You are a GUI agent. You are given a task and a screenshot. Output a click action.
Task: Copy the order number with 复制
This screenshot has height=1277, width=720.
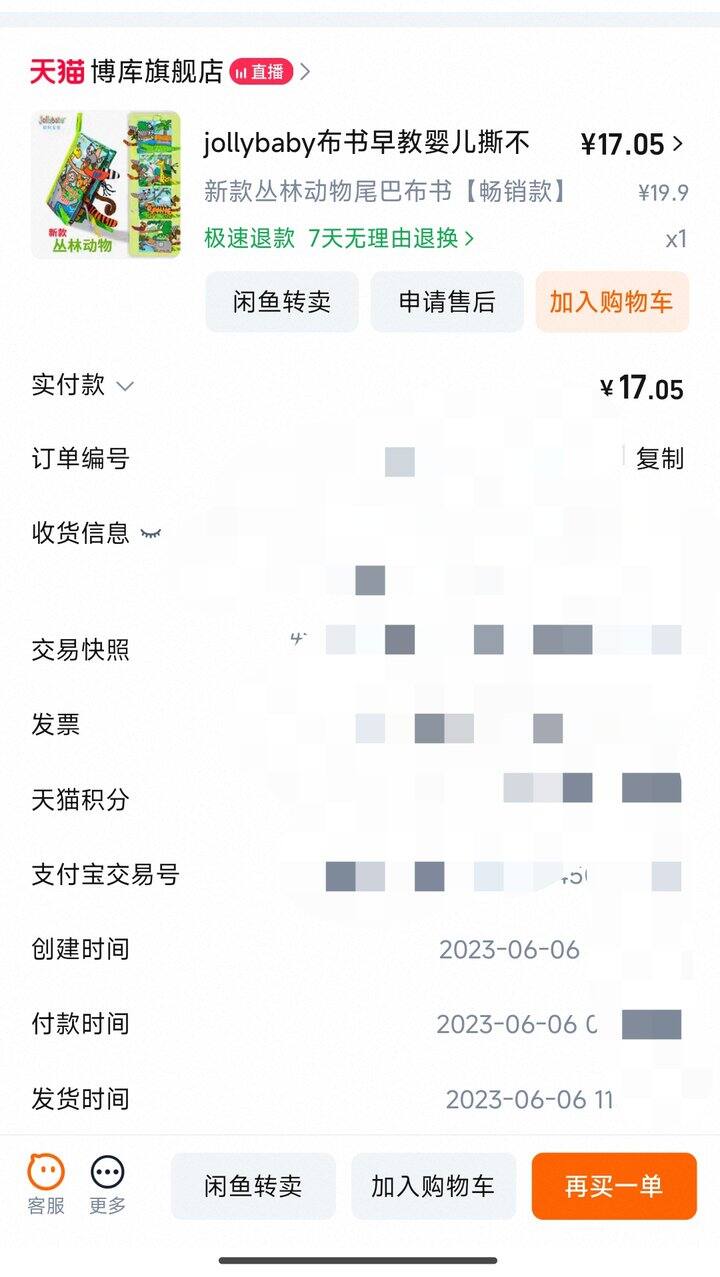click(x=660, y=459)
